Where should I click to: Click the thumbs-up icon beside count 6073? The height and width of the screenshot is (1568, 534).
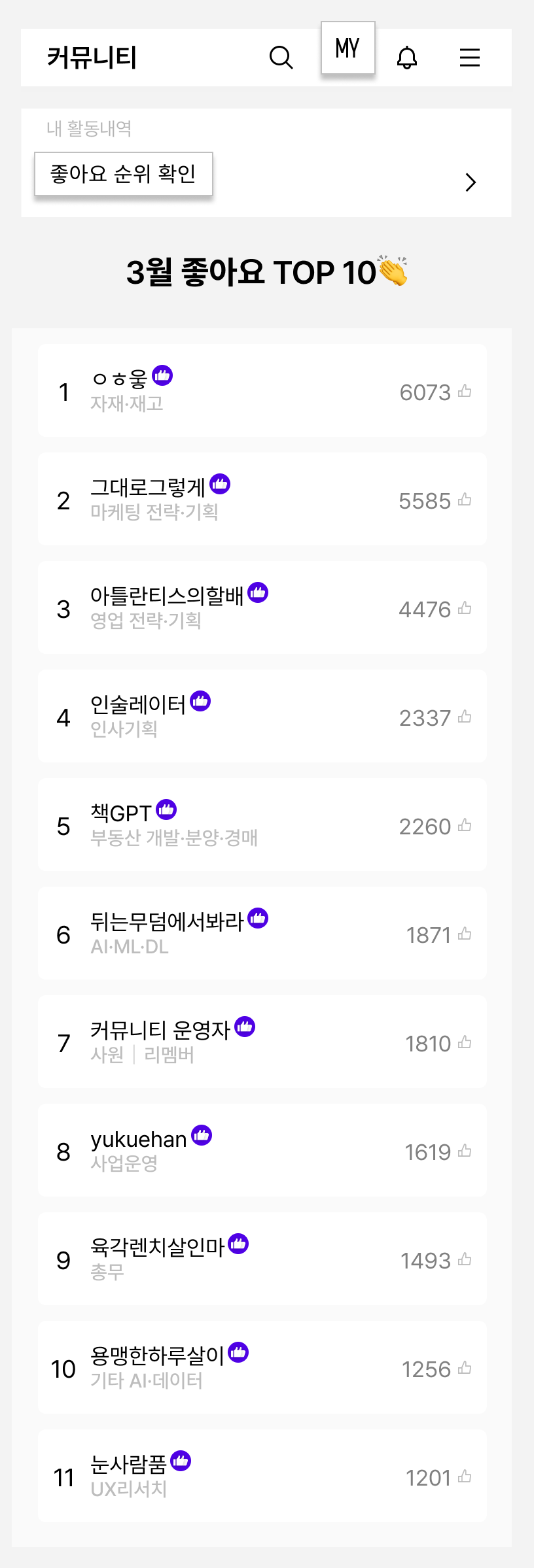[x=465, y=390]
